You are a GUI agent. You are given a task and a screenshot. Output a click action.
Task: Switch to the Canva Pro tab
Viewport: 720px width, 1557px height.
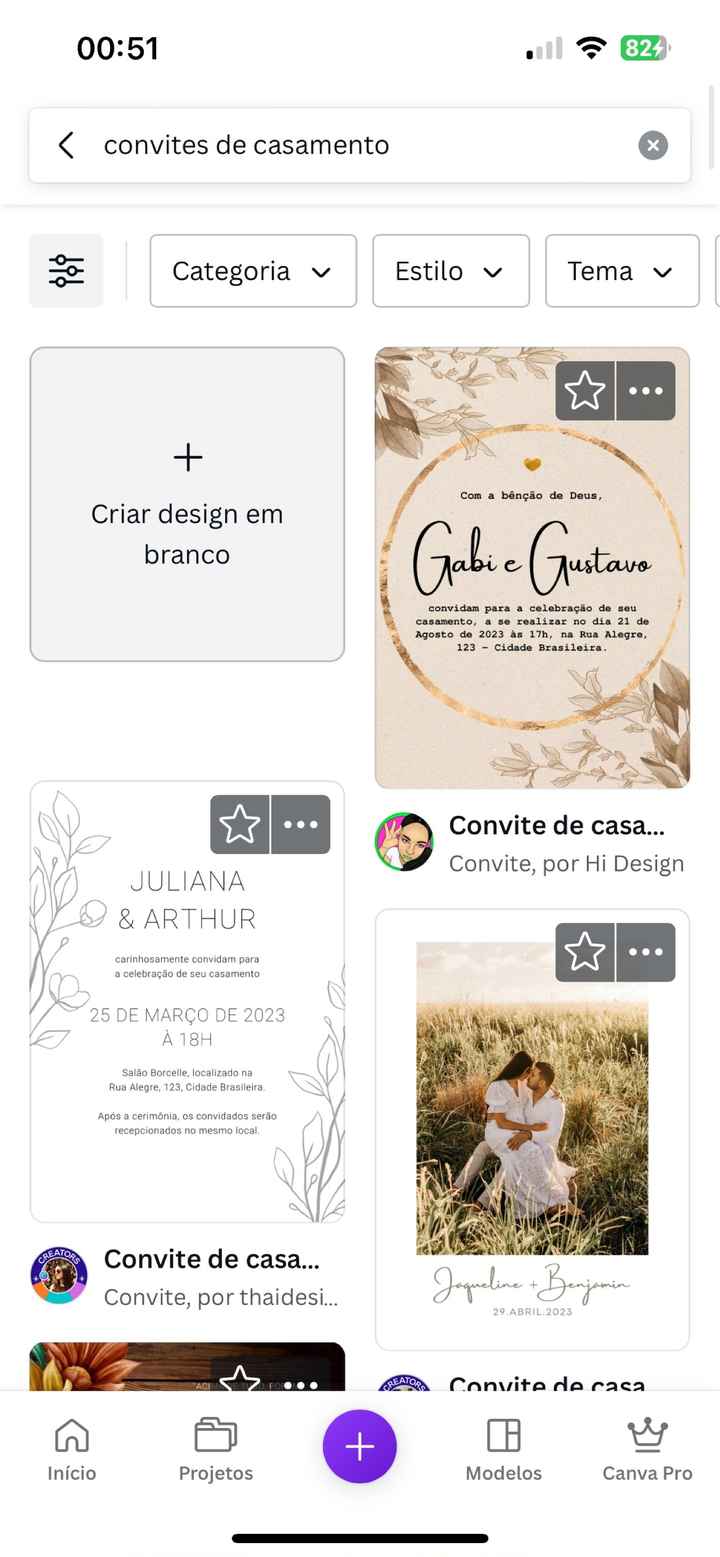point(647,1448)
